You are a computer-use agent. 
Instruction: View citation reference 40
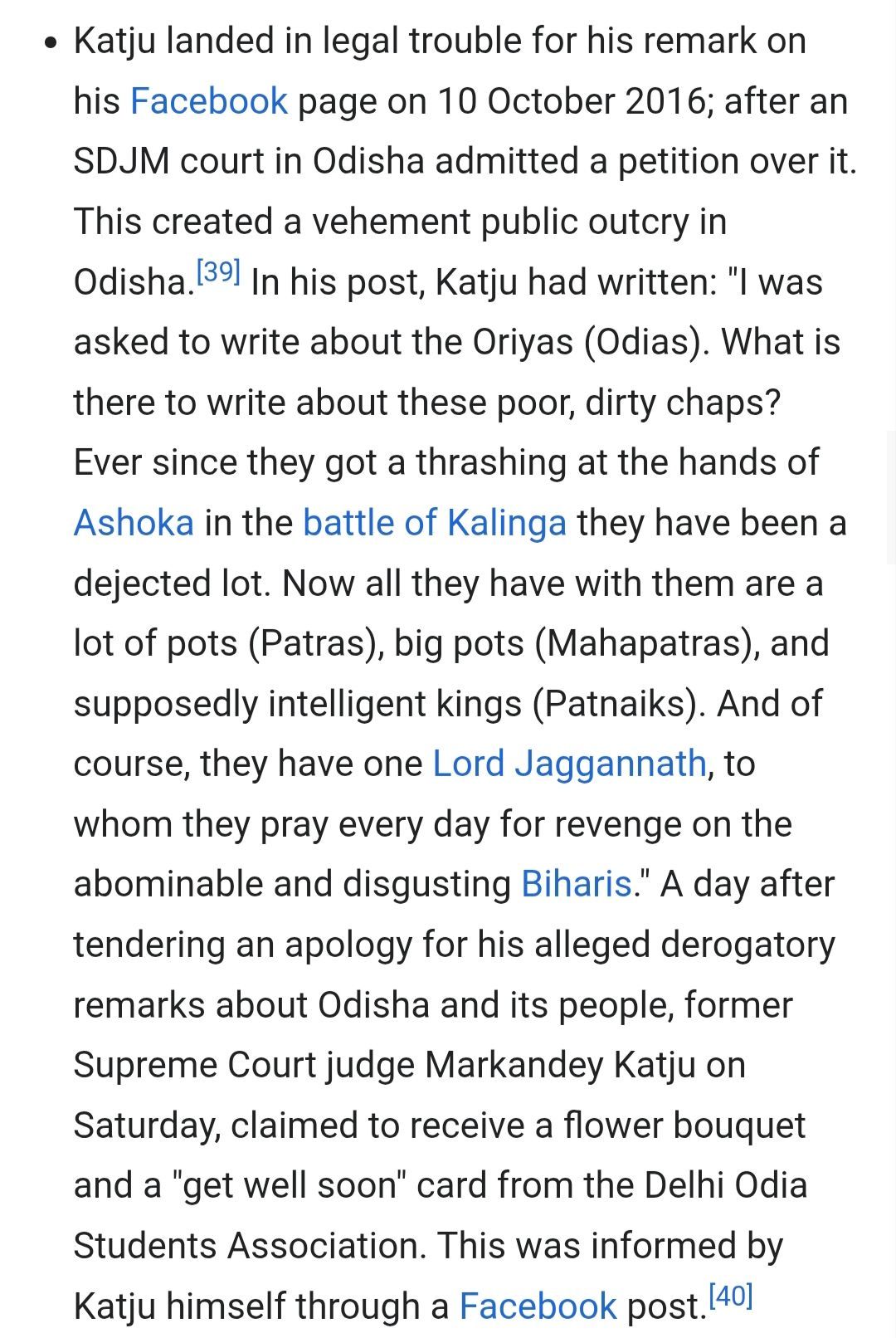[x=731, y=1296]
